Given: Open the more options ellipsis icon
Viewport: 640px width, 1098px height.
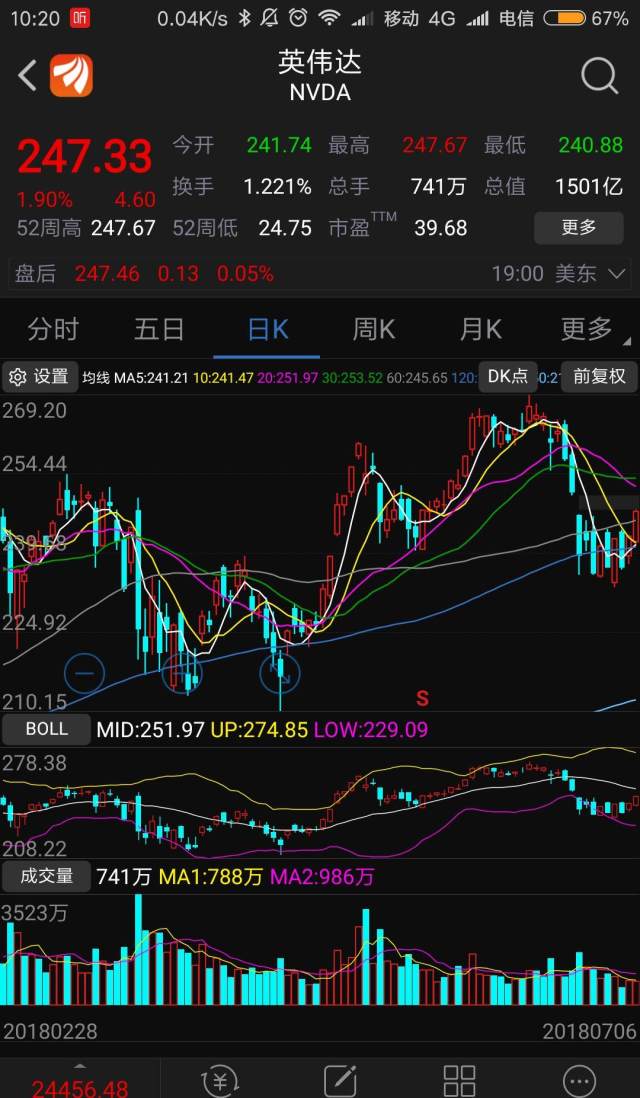Looking at the screenshot, I should pos(578,1082).
